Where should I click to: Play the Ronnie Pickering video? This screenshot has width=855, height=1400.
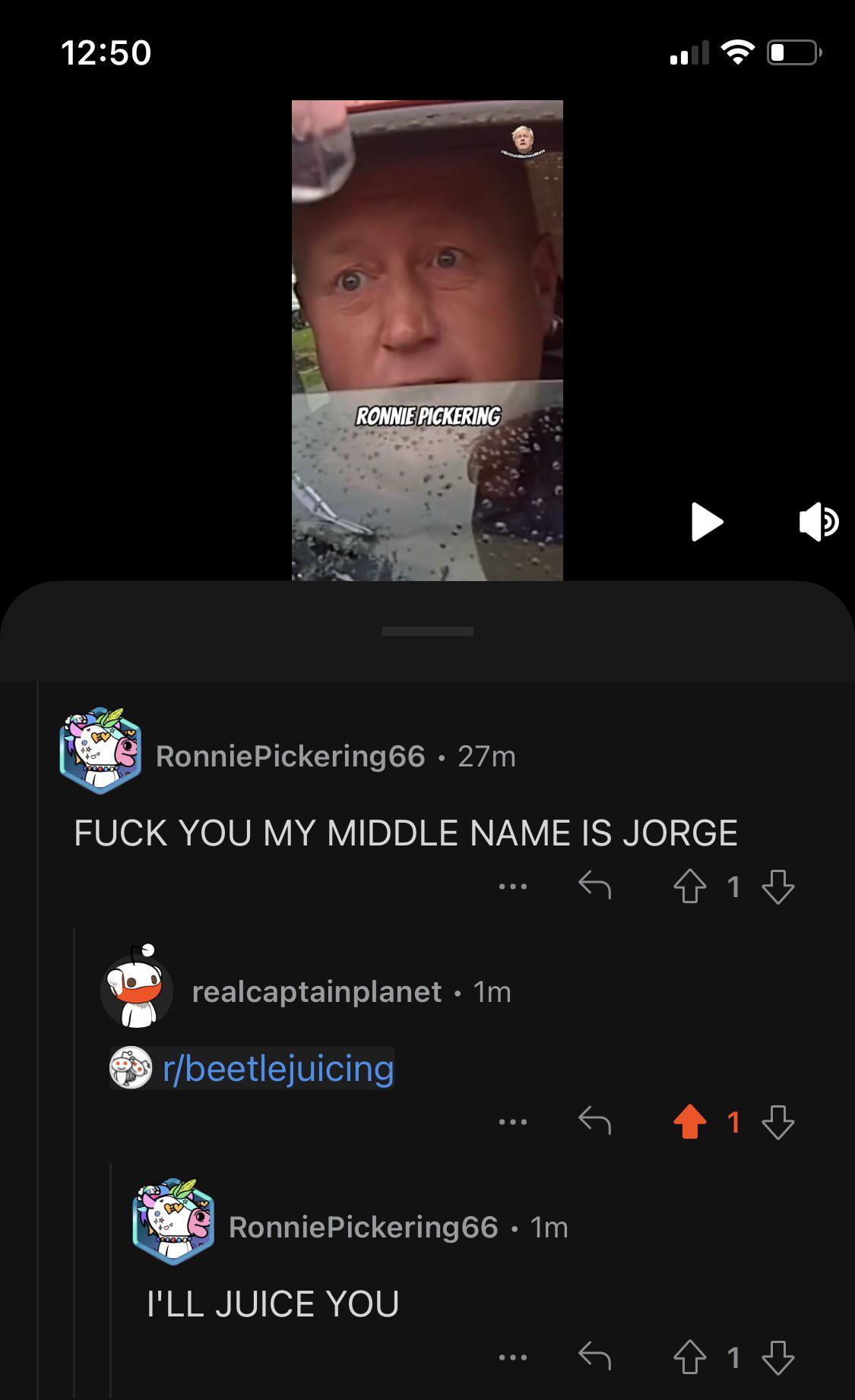coord(707,522)
